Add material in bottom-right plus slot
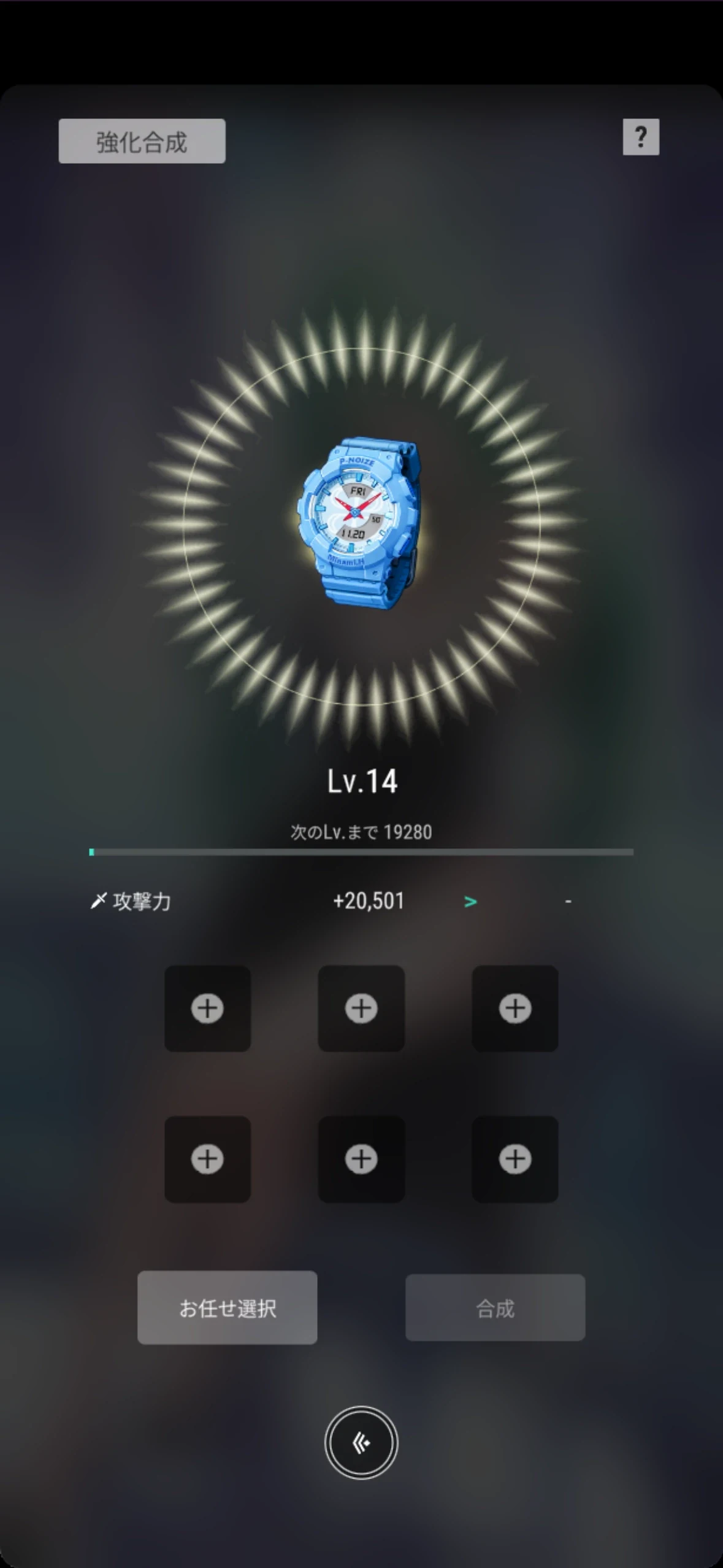The height and width of the screenshot is (1568, 723). pos(515,1159)
